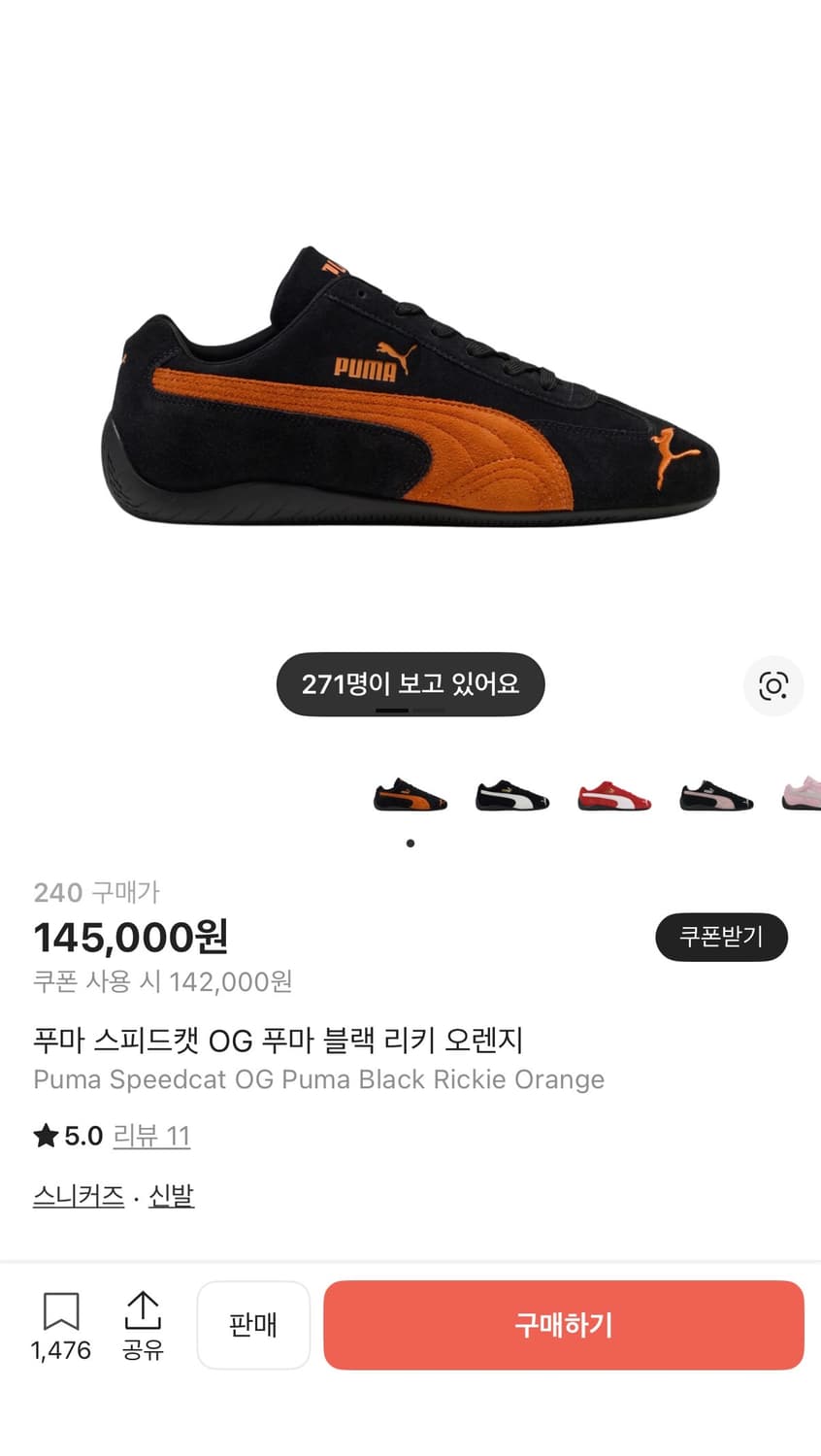Open the 리뷰 11 reviews link
This screenshot has width=821, height=1456.
tap(151, 1136)
